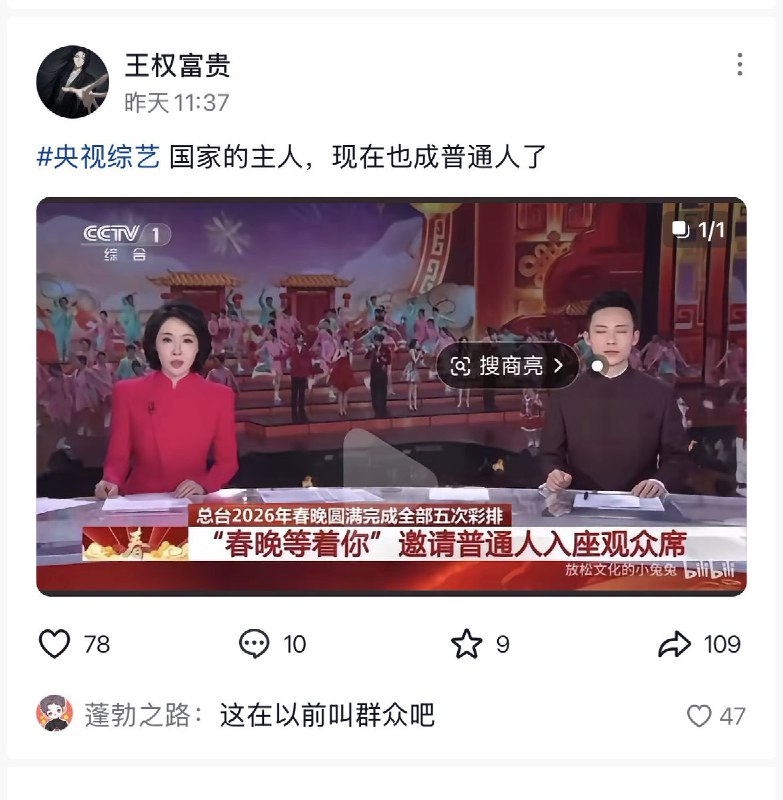Share the post using the arrow icon
The image size is (783, 800).
(678, 644)
